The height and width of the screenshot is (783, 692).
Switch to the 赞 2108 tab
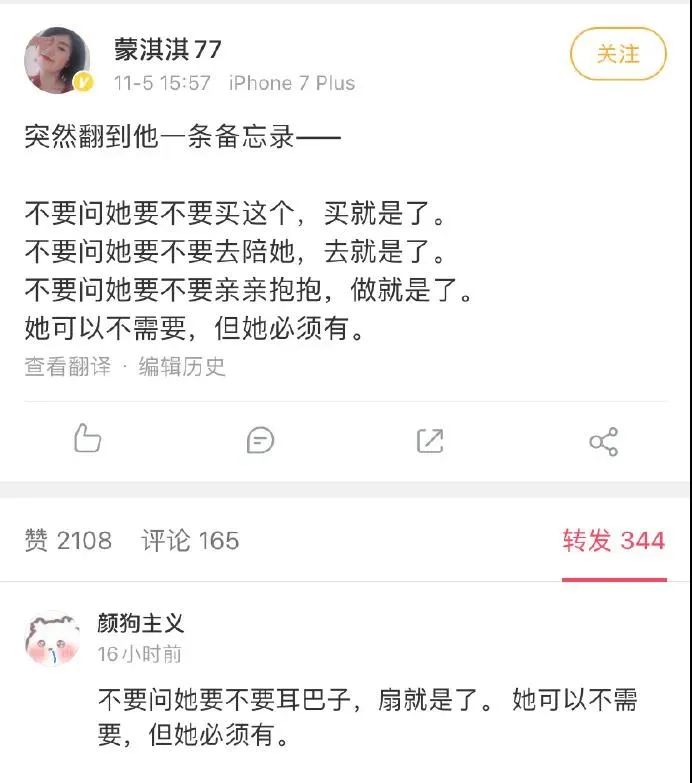click(68, 541)
